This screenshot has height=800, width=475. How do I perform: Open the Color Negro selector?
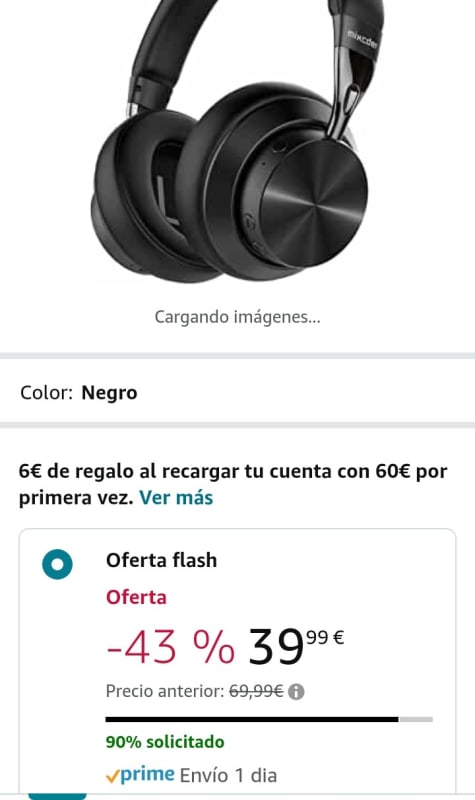coord(237,392)
